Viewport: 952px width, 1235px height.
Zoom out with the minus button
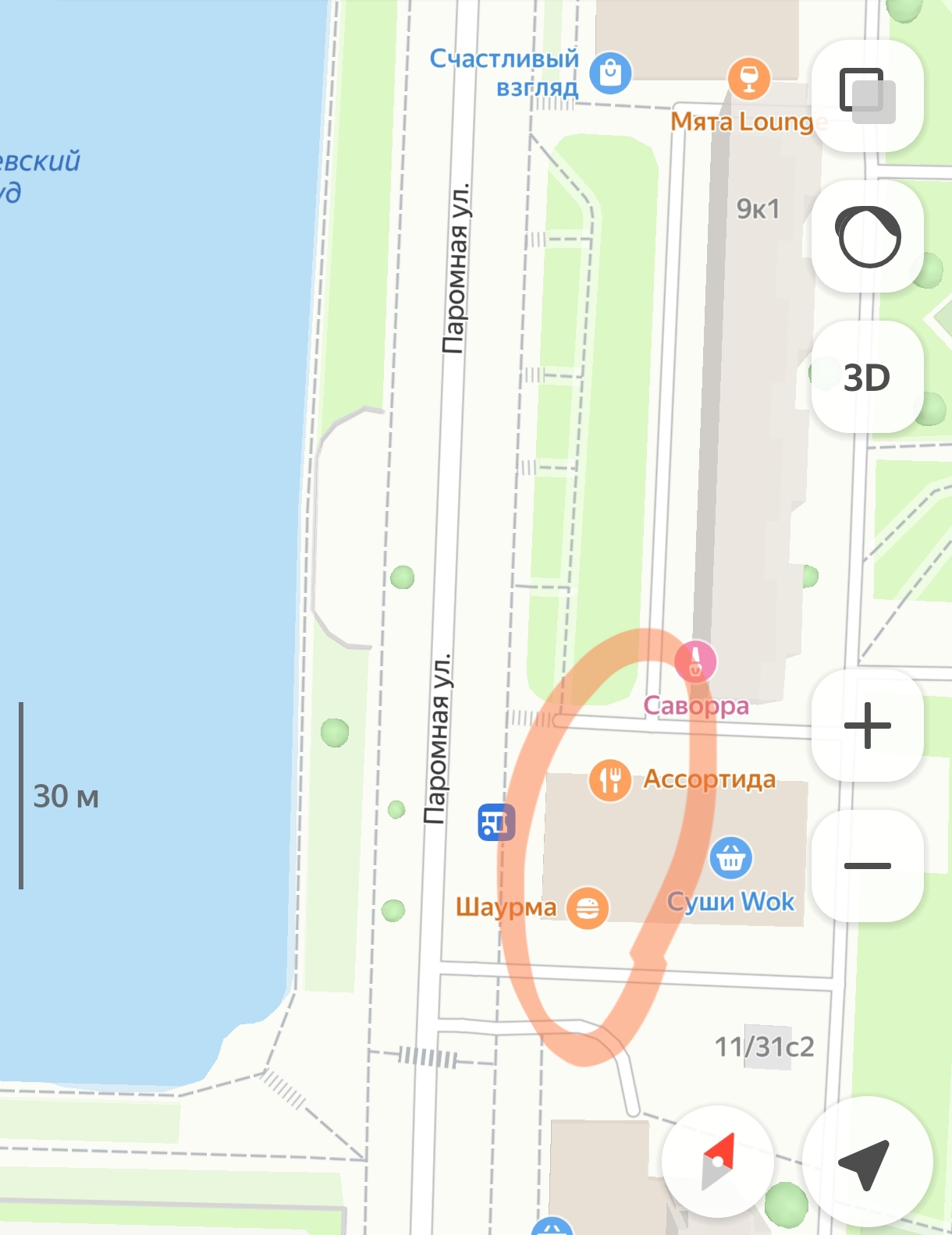point(867,865)
